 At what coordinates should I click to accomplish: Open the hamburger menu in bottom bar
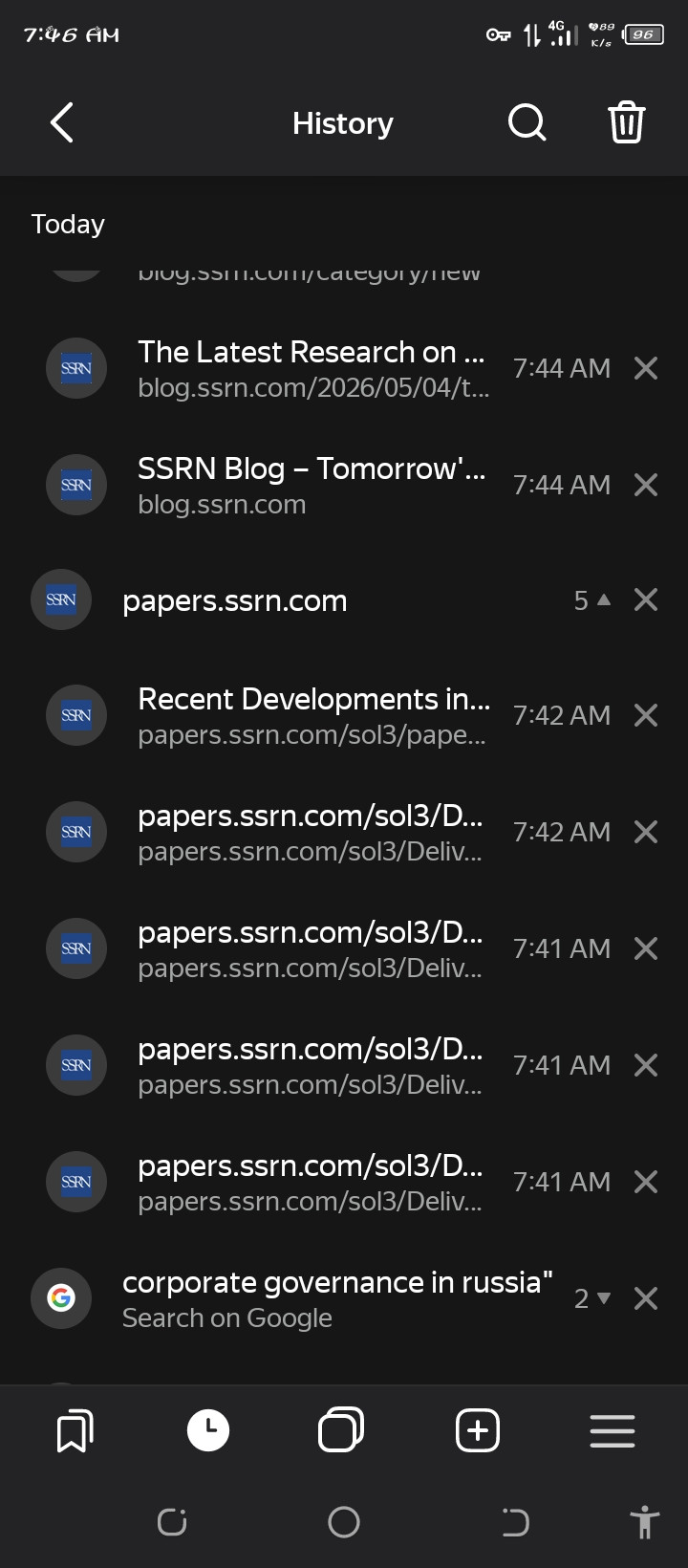613,1431
